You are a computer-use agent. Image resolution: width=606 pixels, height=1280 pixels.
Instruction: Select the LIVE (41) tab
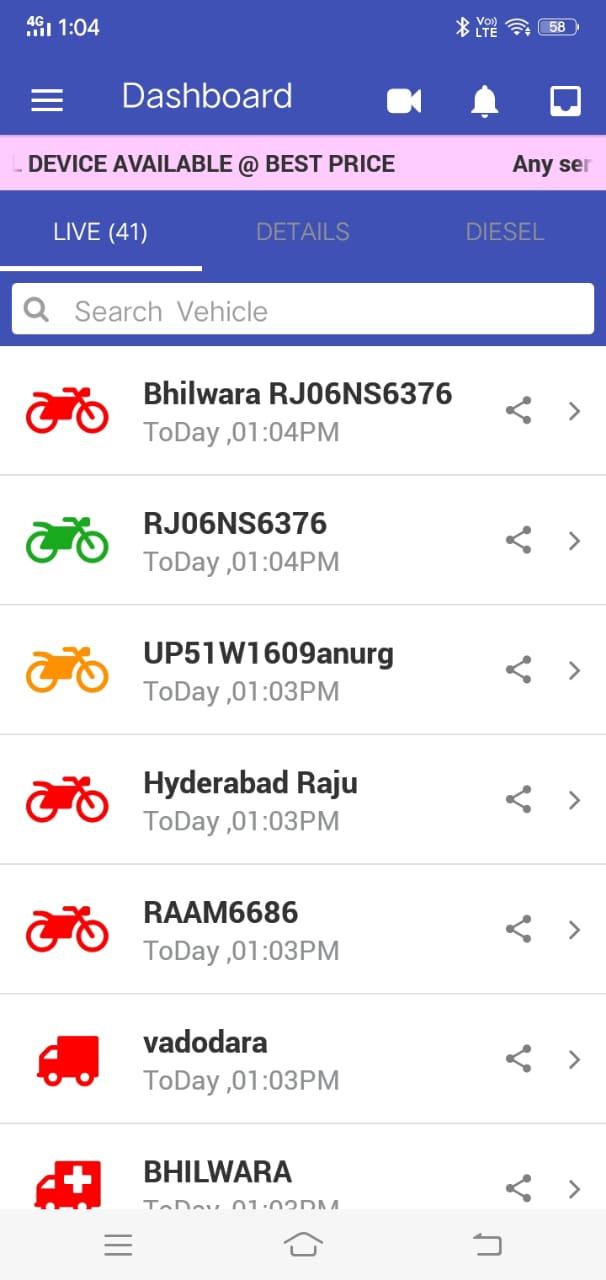(x=101, y=232)
